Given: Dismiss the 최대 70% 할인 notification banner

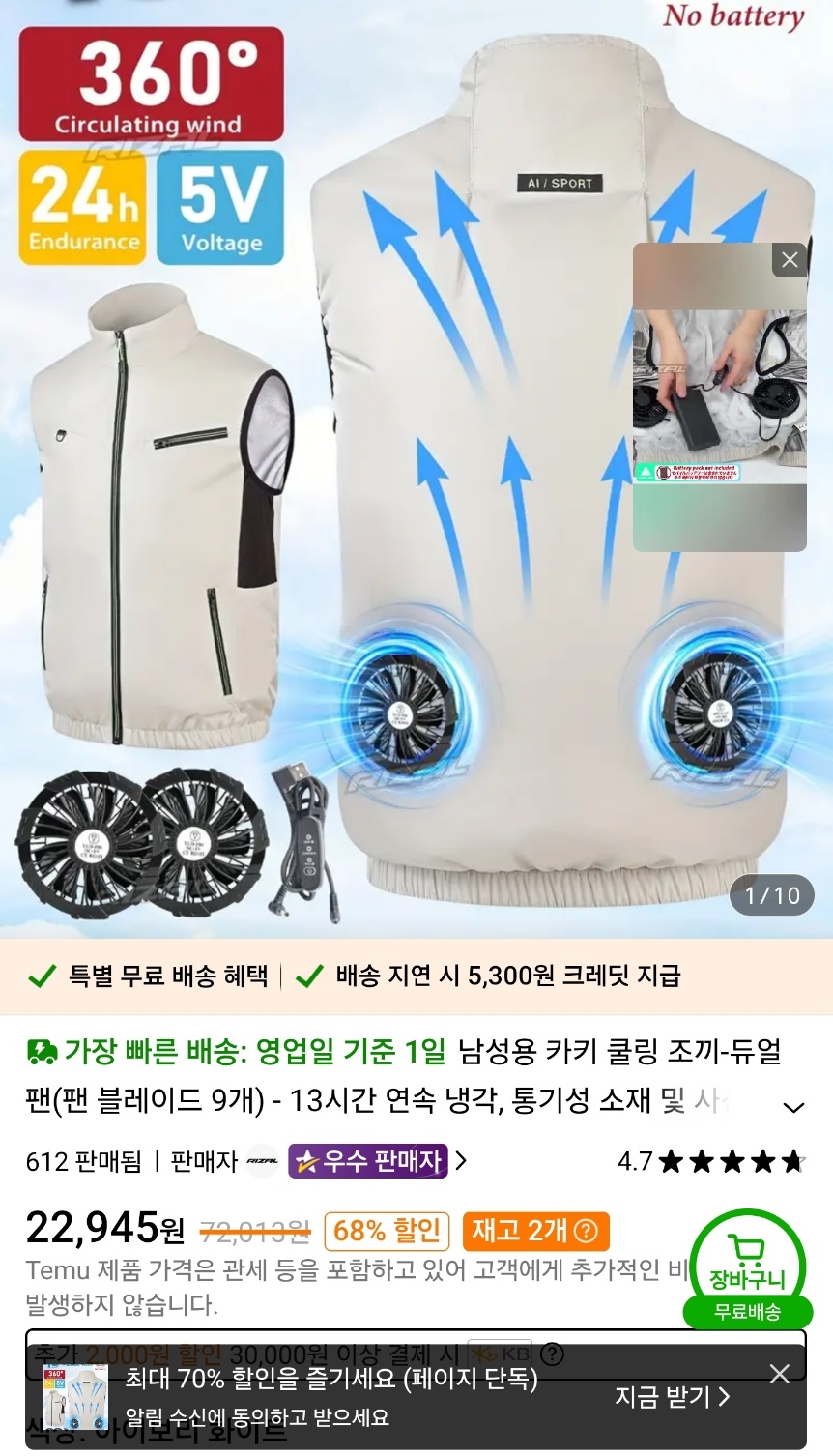Looking at the screenshot, I should click(780, 1374).
